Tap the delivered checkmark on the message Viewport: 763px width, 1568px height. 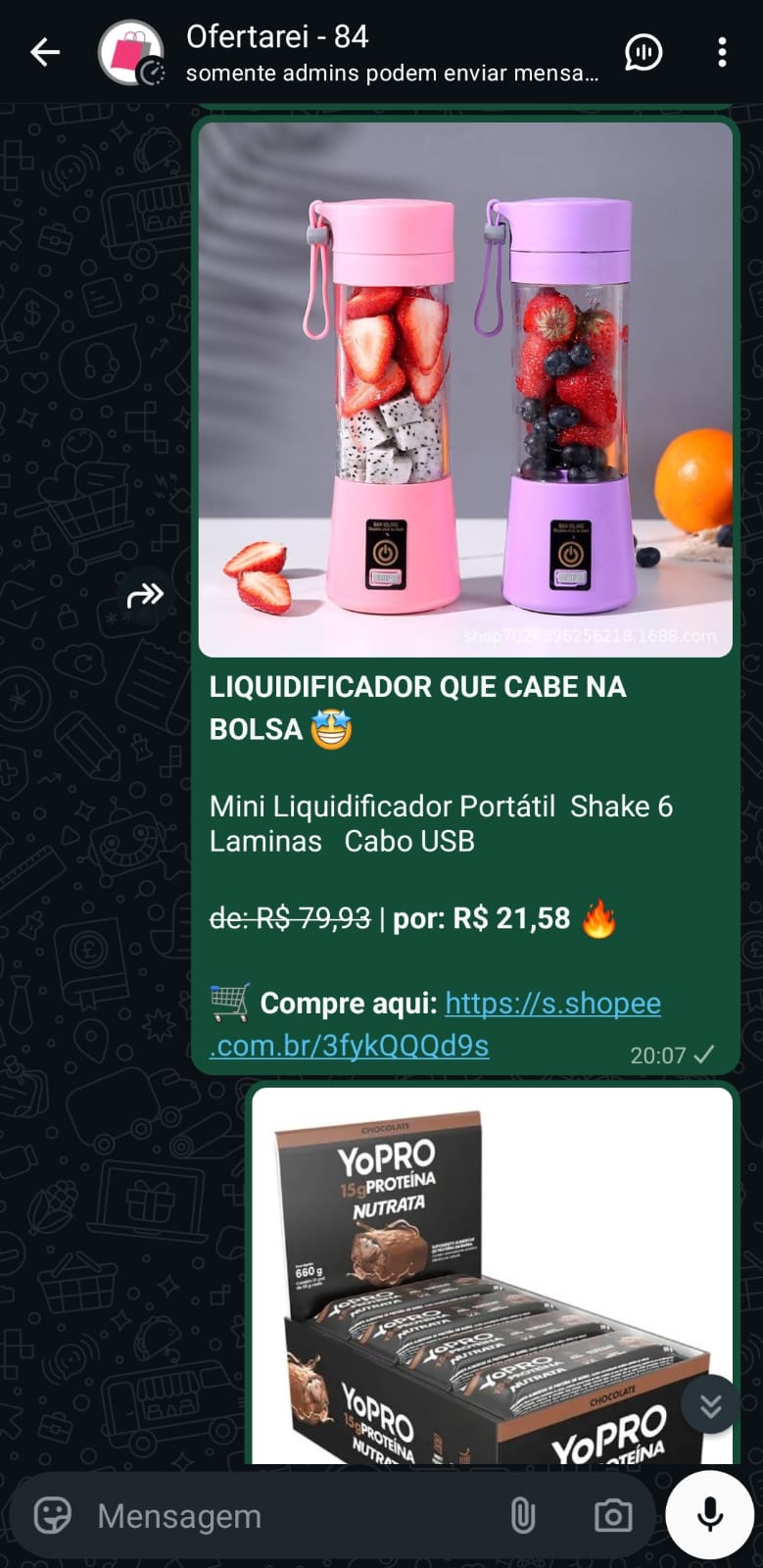coord(703,1055)
